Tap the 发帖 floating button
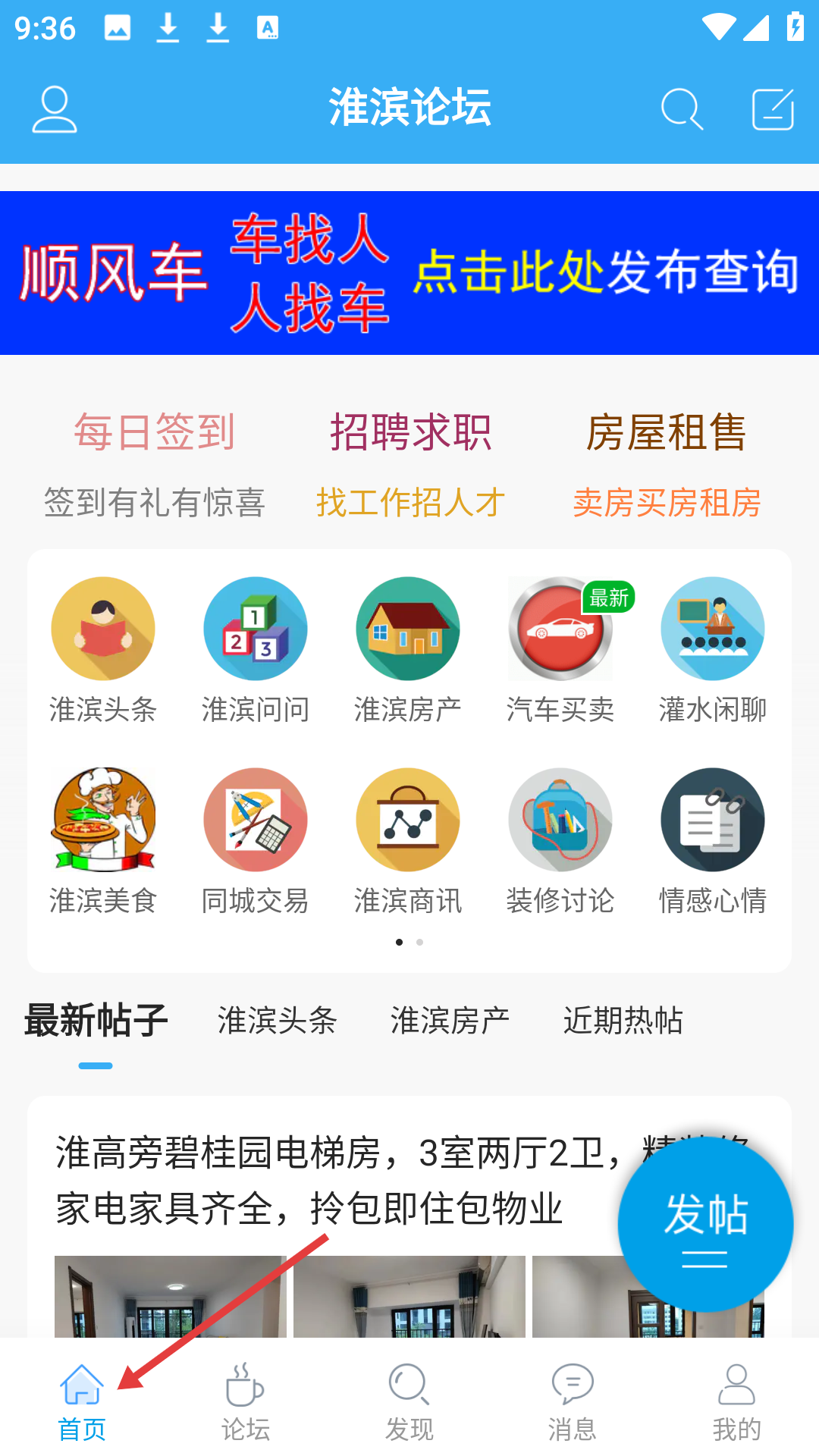 (x=705, y=1224)
